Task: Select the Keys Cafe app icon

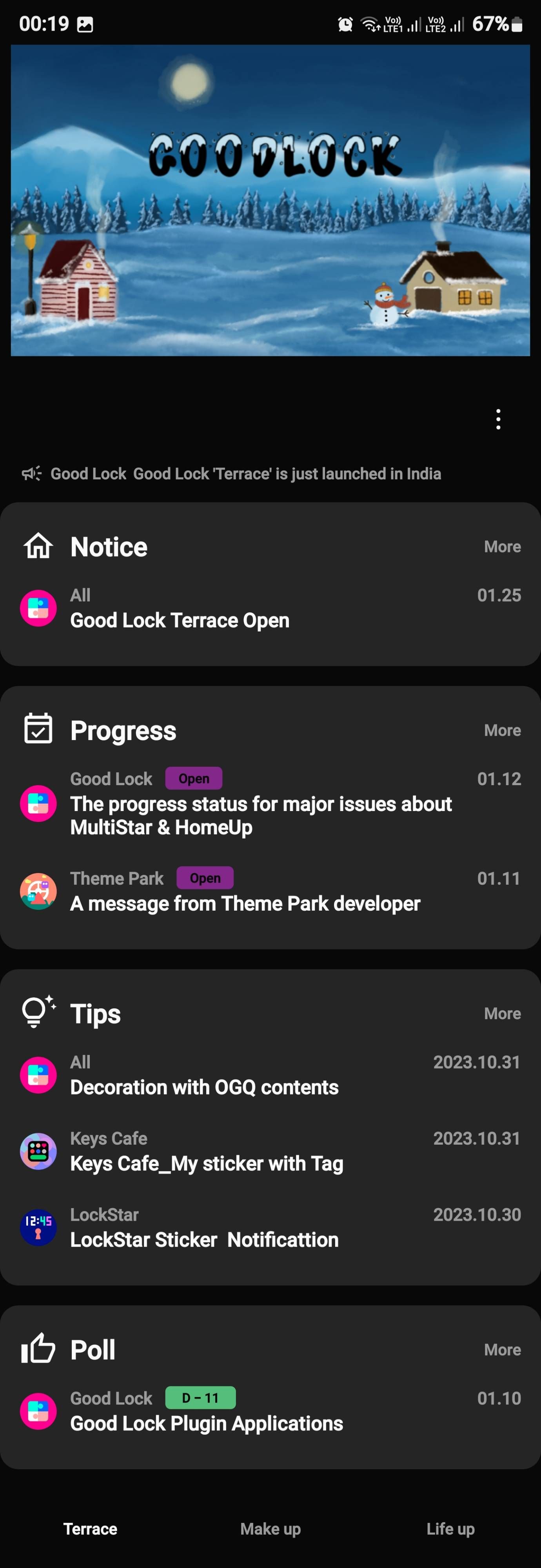Action: click(38, 1152)
